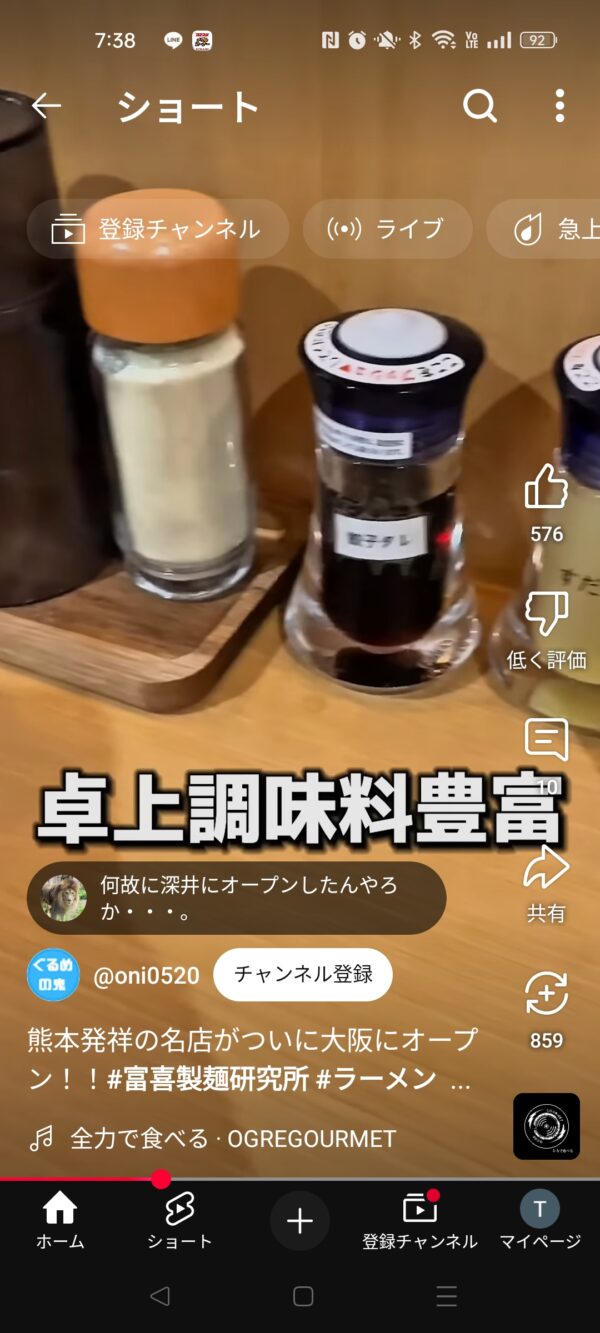Viewport: 600px width, 1333px height.
Task: Select the 登録チャンネル filter chip
Action: tap(158, 229)
